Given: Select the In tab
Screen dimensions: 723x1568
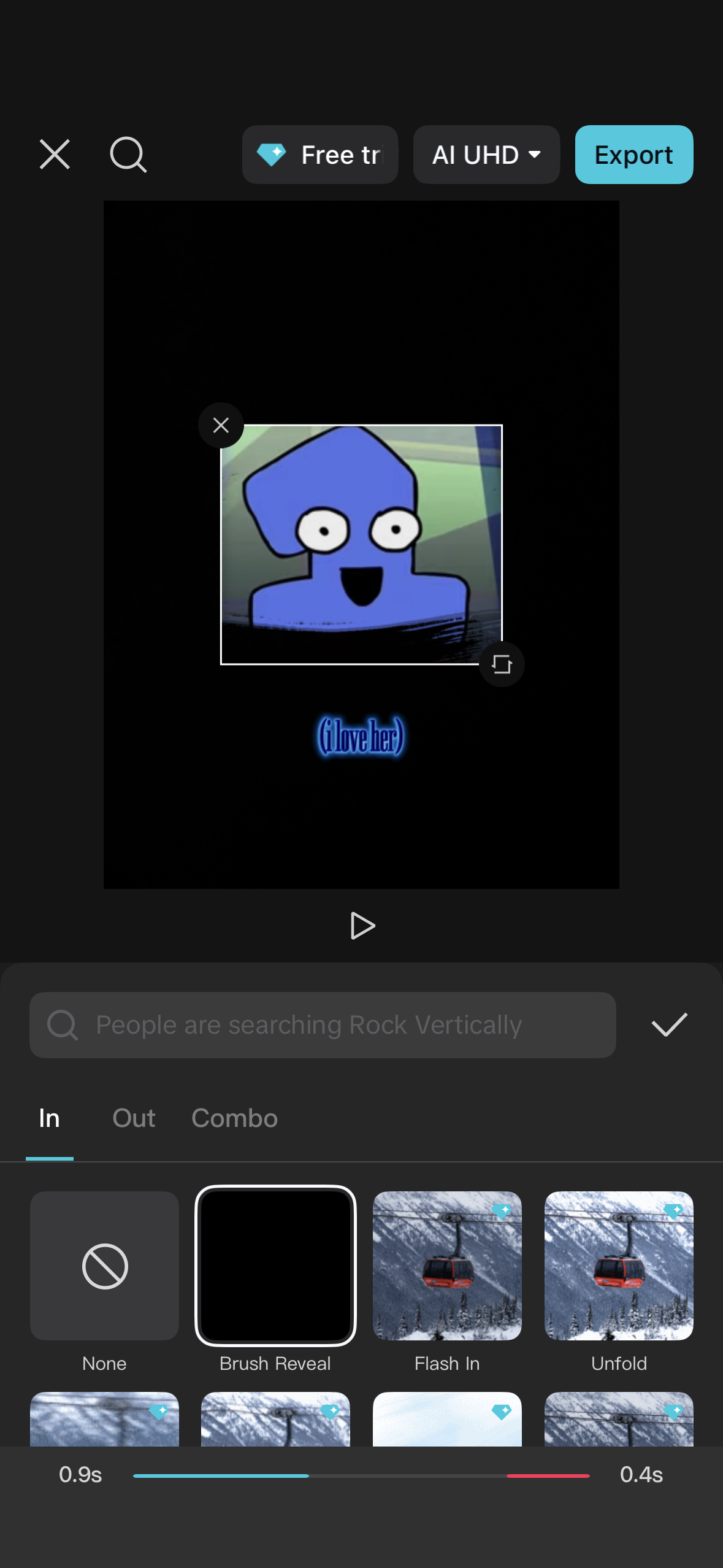Looking at the screenshot, I should (x=49, y=1118).
